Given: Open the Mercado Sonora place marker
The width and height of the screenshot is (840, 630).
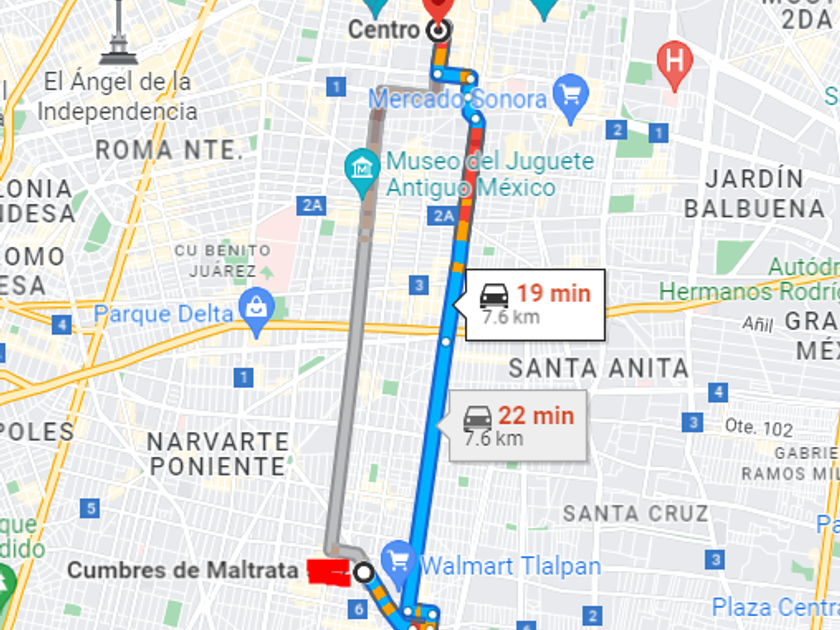Looking at the screenshot, I should (x=571, y=96).
